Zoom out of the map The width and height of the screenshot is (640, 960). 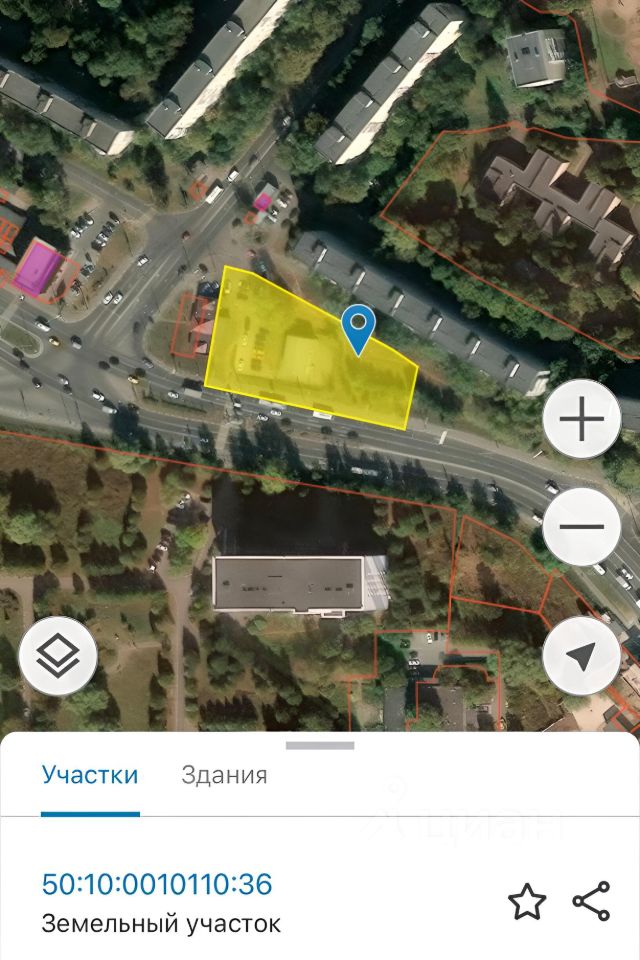pyautogui.click(x=581, y=526)
